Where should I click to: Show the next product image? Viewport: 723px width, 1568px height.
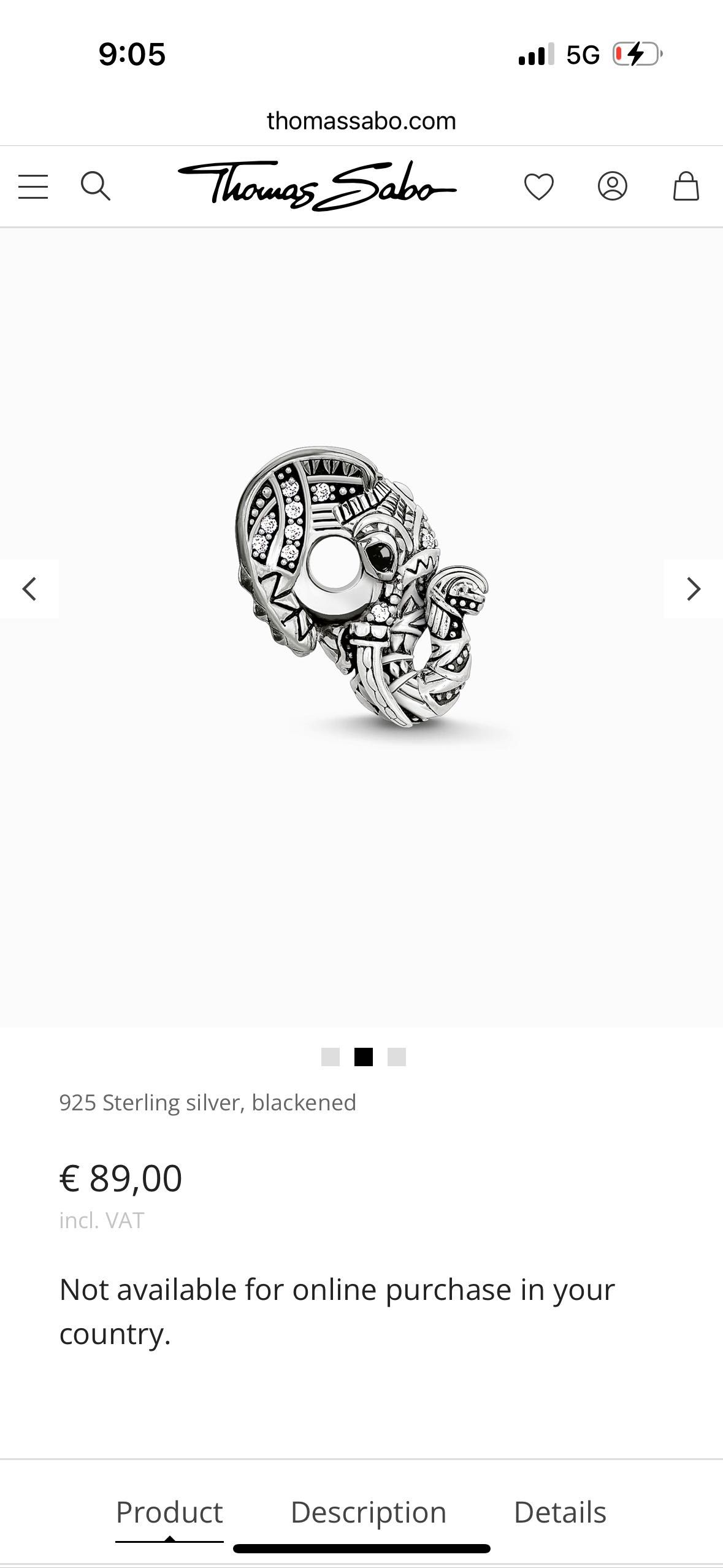click(x=693, y=589)
